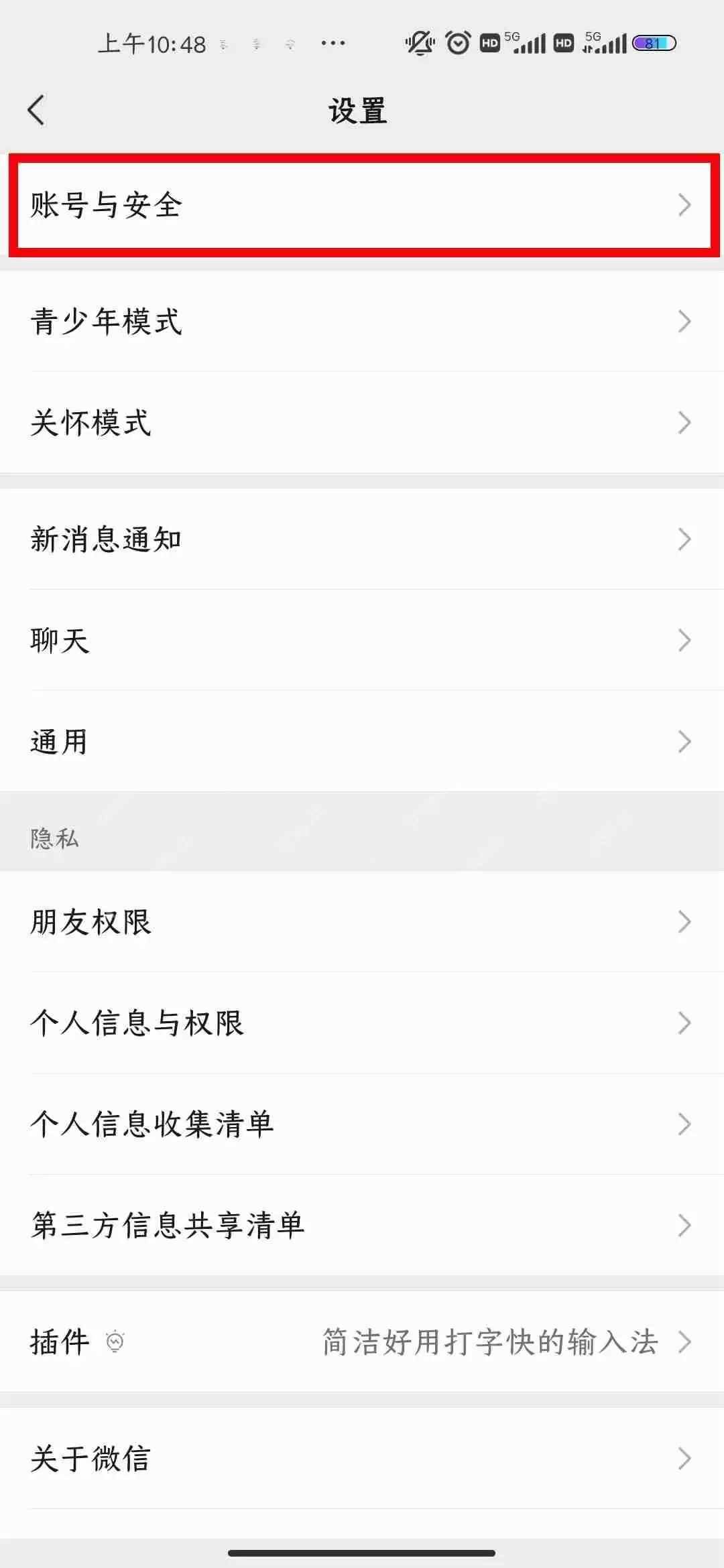Viewport: 724px width, 1568px height.
Task: Tap the lightbulb icon beside 插件
Action: coord(115,1342)
